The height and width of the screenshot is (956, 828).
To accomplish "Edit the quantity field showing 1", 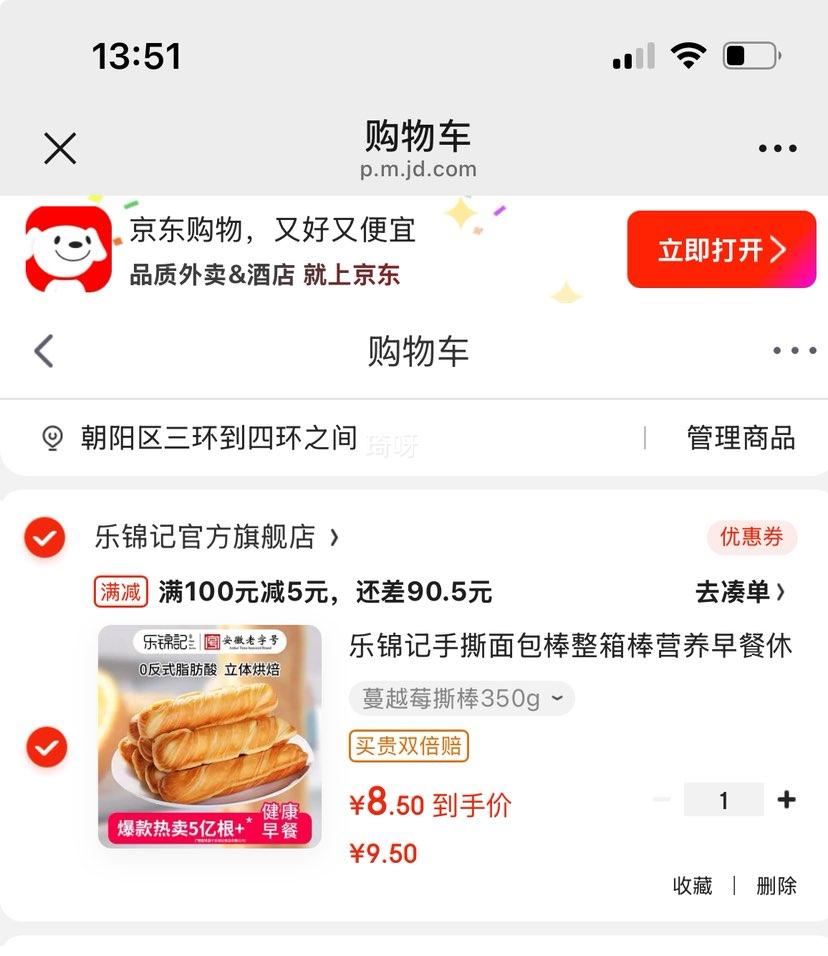I will point(723,799).
